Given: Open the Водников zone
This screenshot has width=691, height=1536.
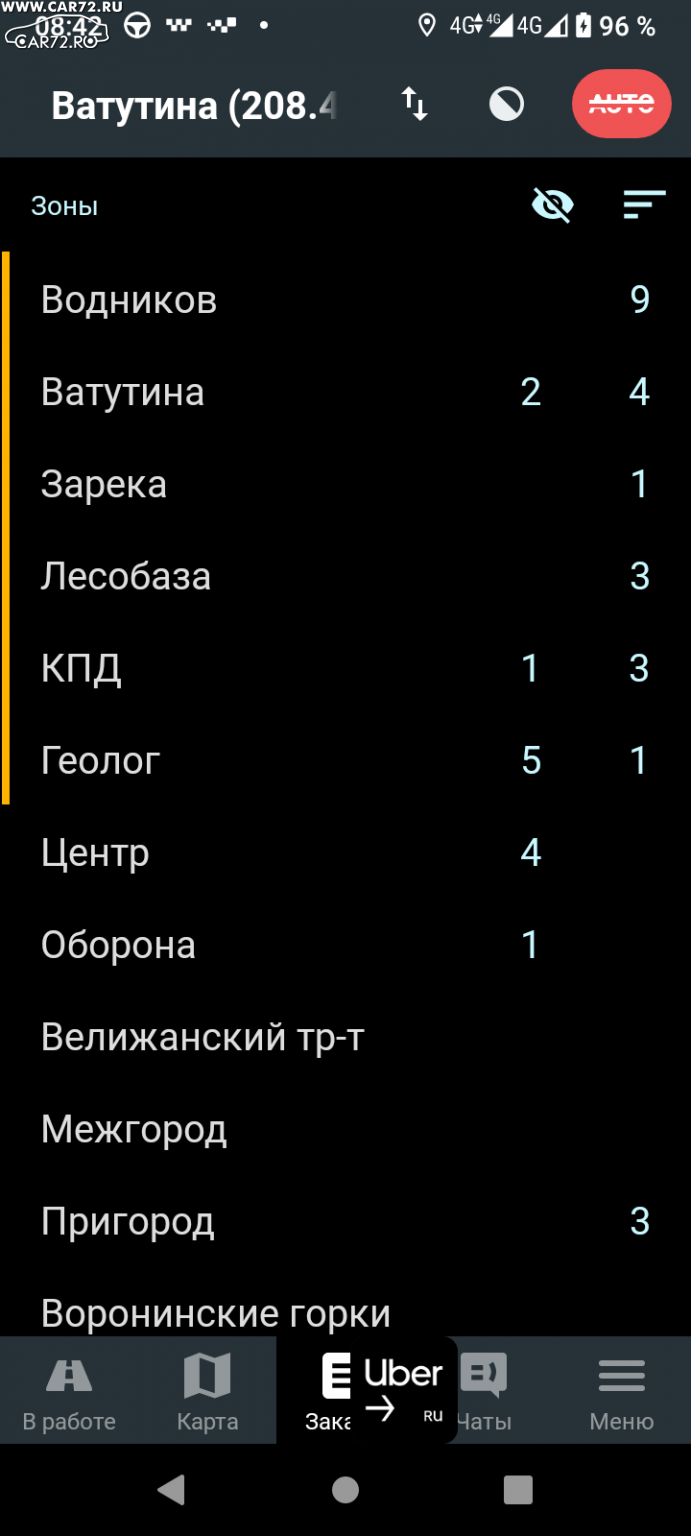Looking at the screenshot, I should (345, 300).
